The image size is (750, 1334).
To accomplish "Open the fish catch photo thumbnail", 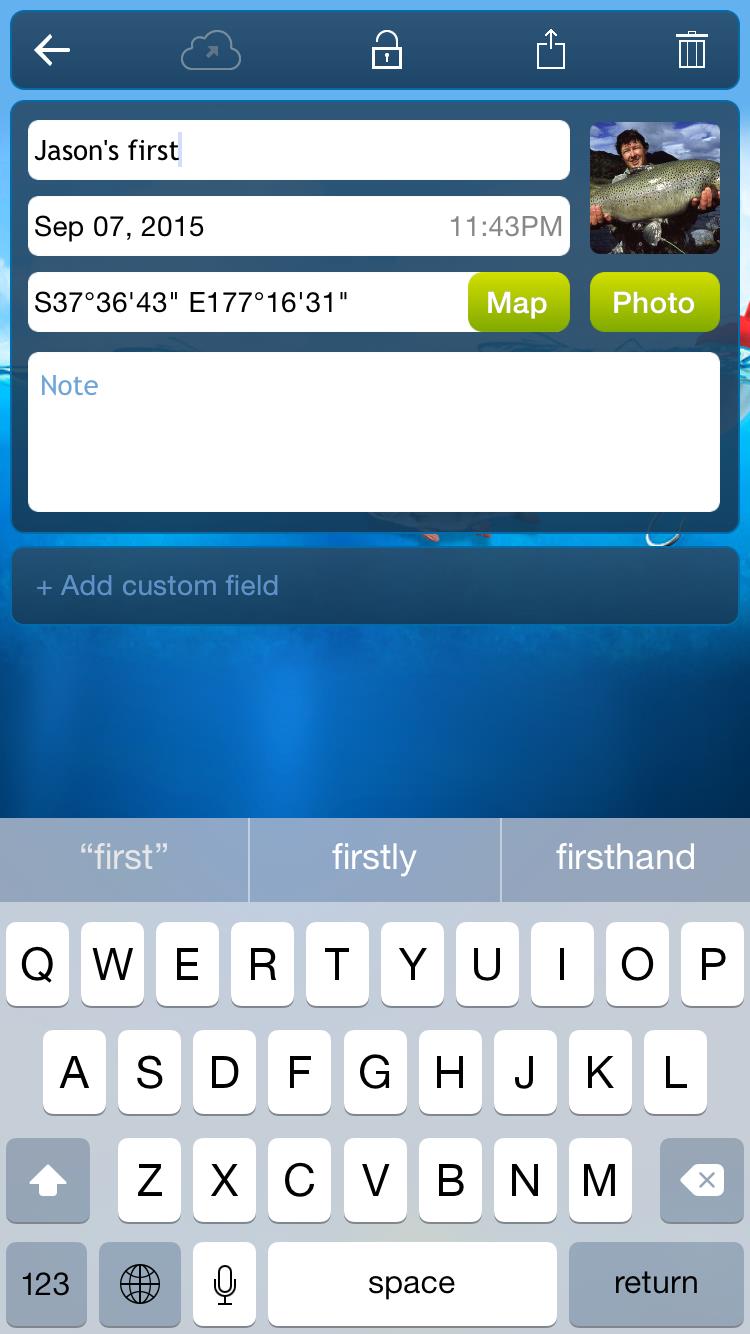I will [x=654, y=188].
